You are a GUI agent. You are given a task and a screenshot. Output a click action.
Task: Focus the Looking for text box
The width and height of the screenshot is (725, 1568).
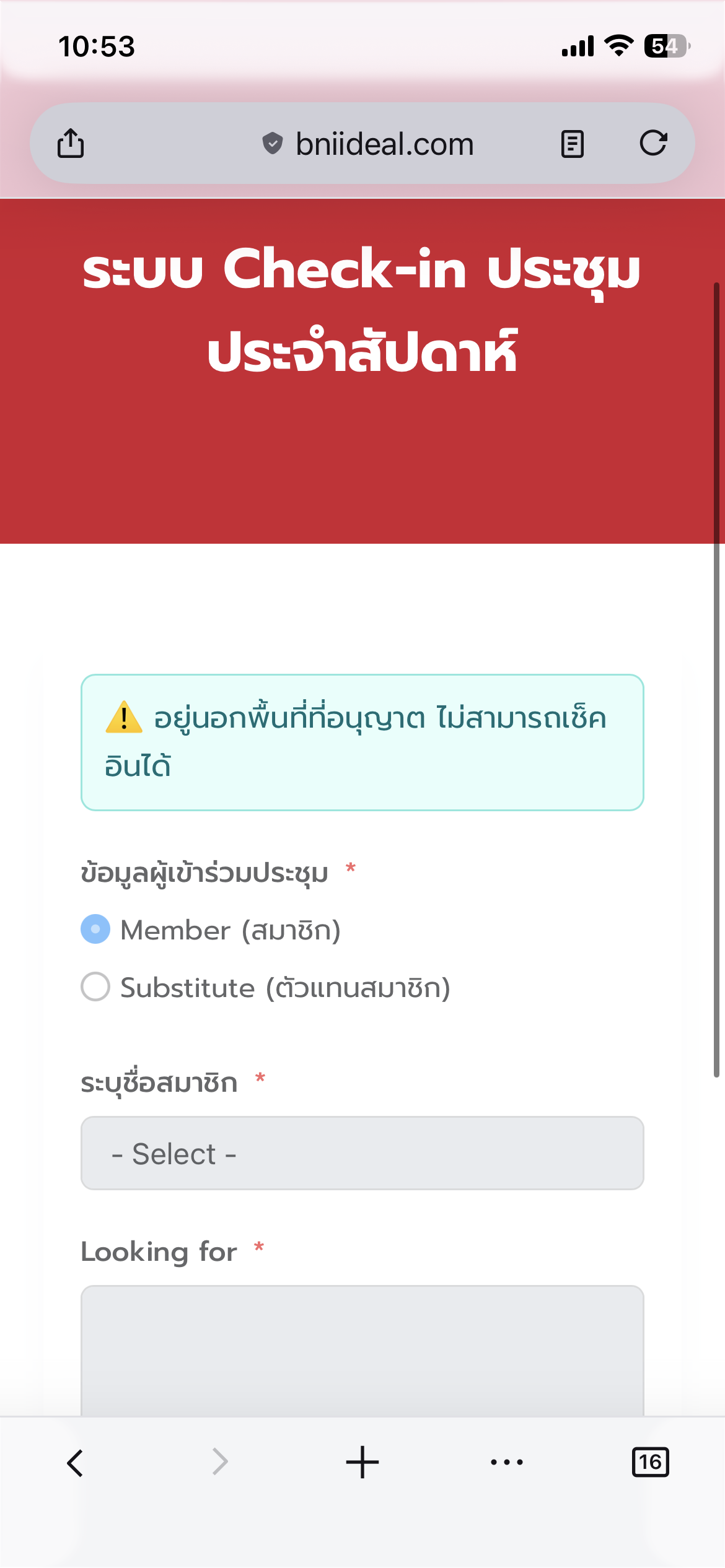pos(362,1350)
